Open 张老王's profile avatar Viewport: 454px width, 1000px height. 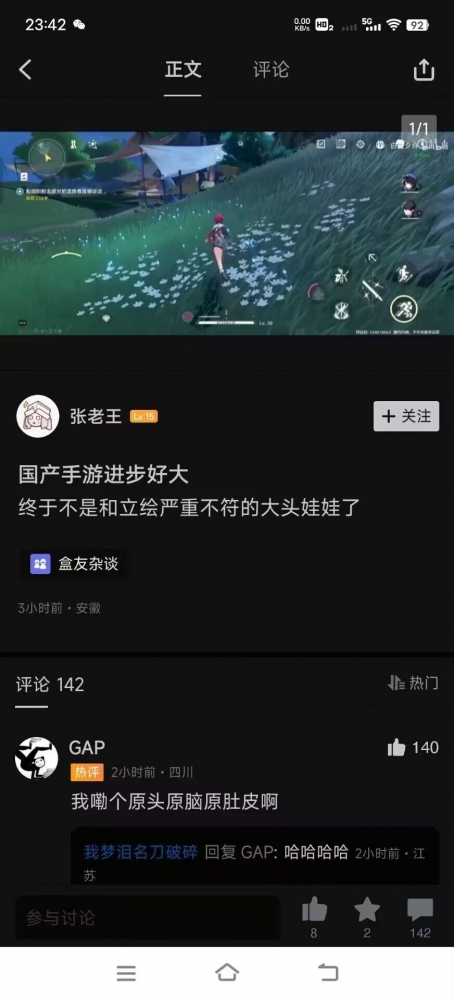click(x=38, y=416)
